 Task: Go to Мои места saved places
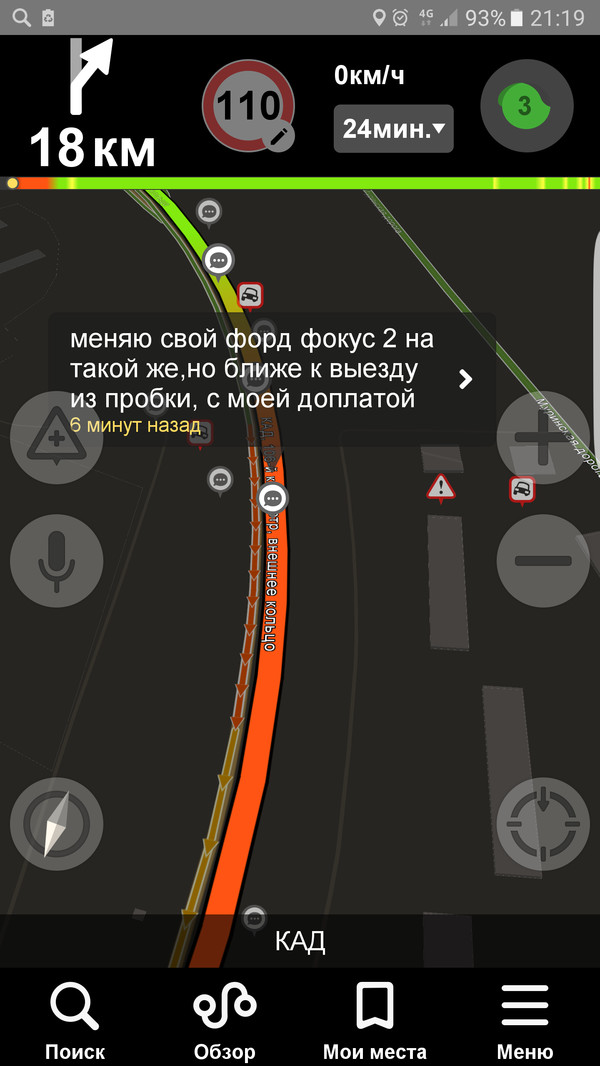click(x=375, y=1020)
